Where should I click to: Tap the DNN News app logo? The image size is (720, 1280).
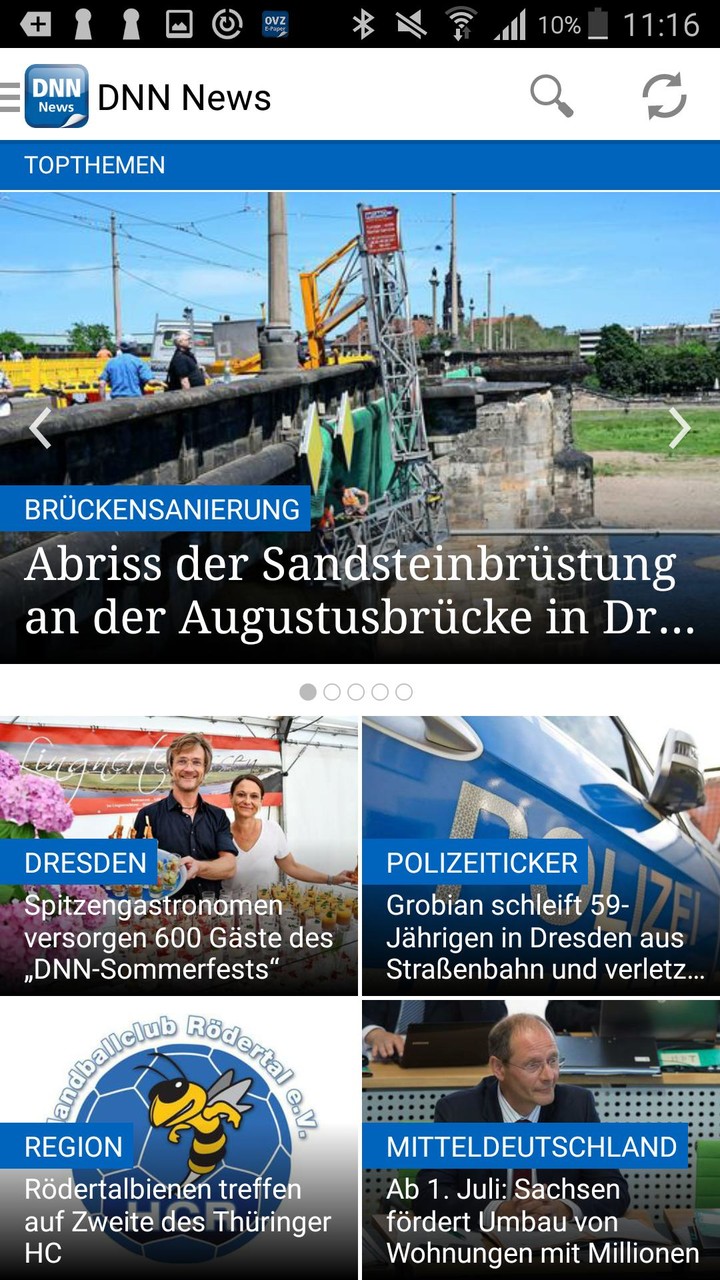56,96
